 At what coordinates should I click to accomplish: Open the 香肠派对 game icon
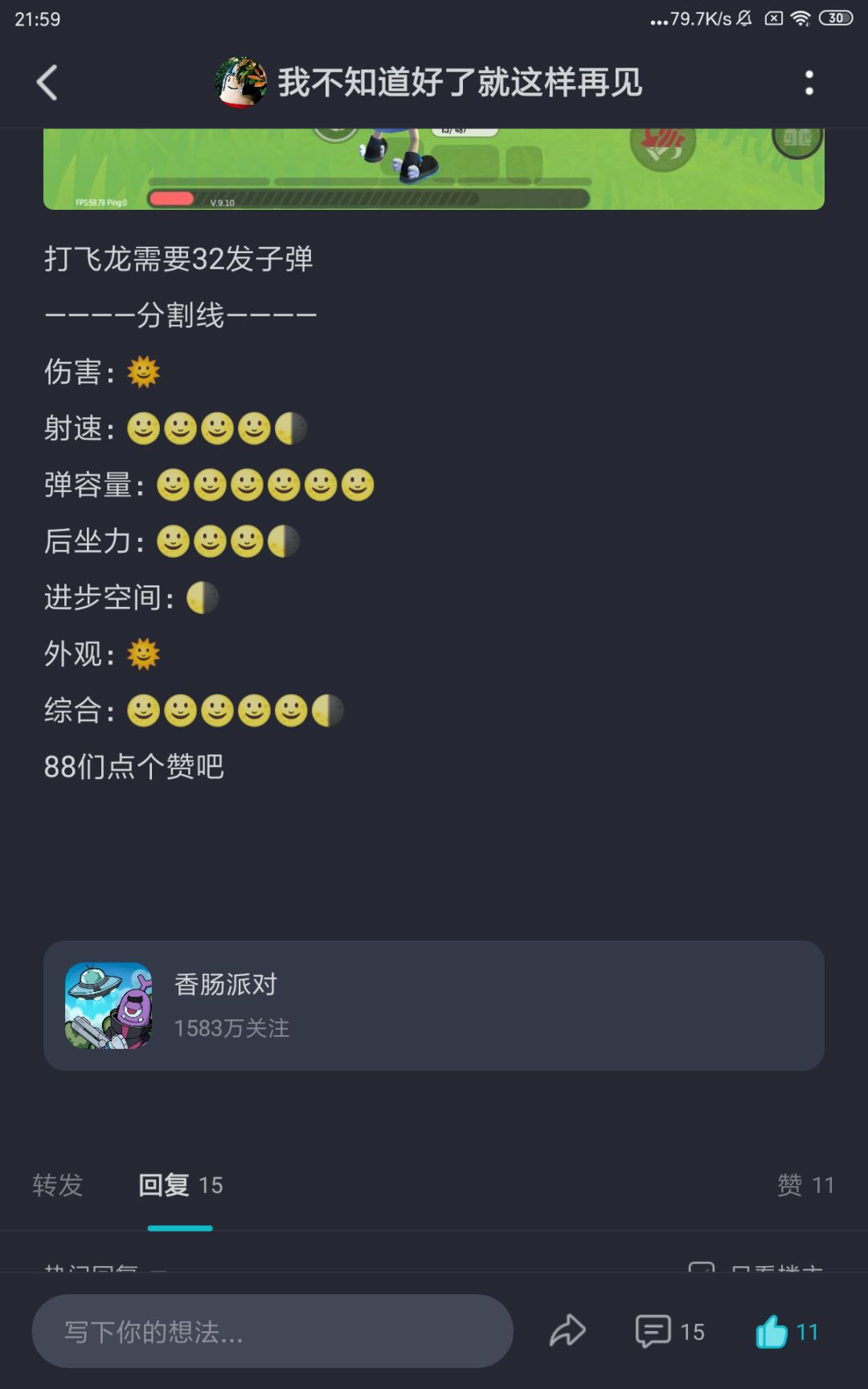(111, 1006)
